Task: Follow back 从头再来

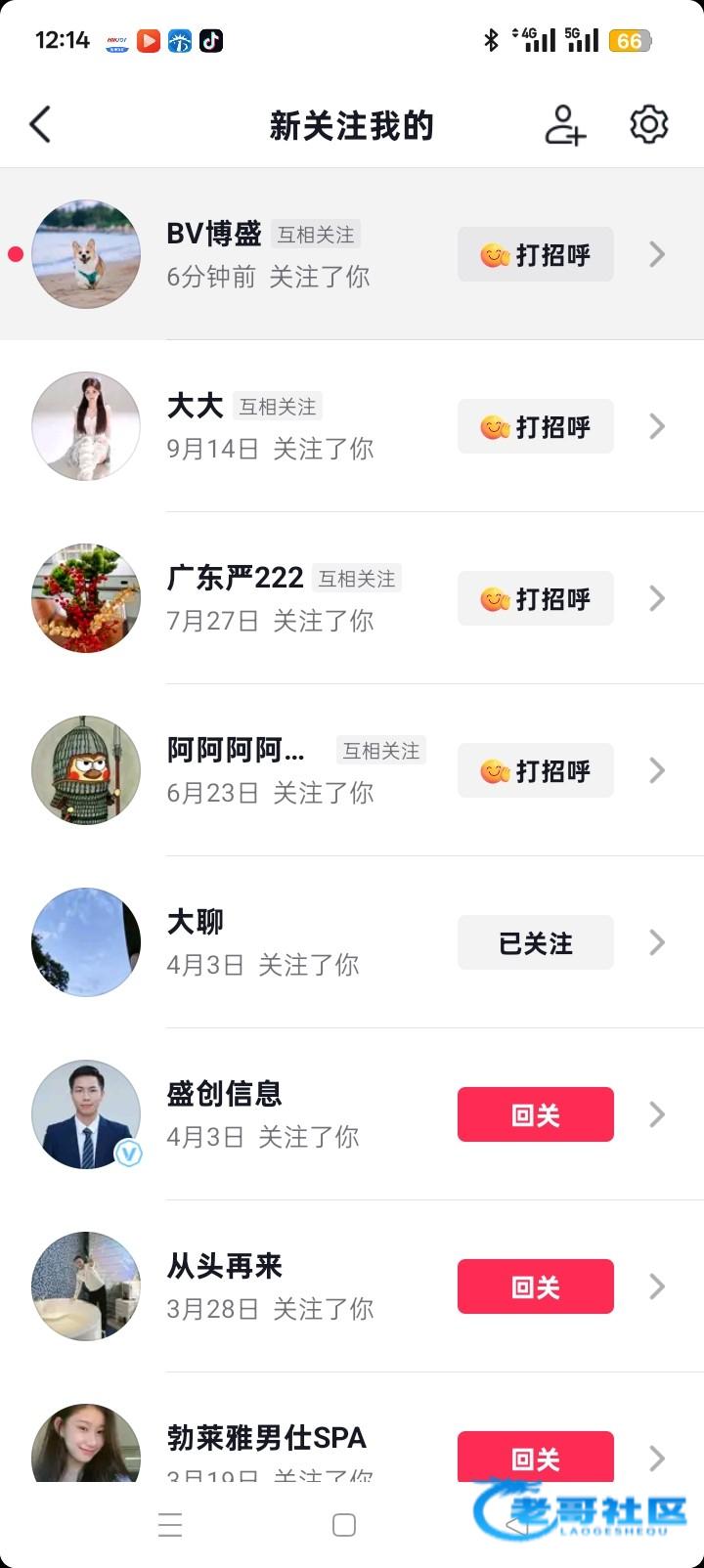Action: [535, 1287]
